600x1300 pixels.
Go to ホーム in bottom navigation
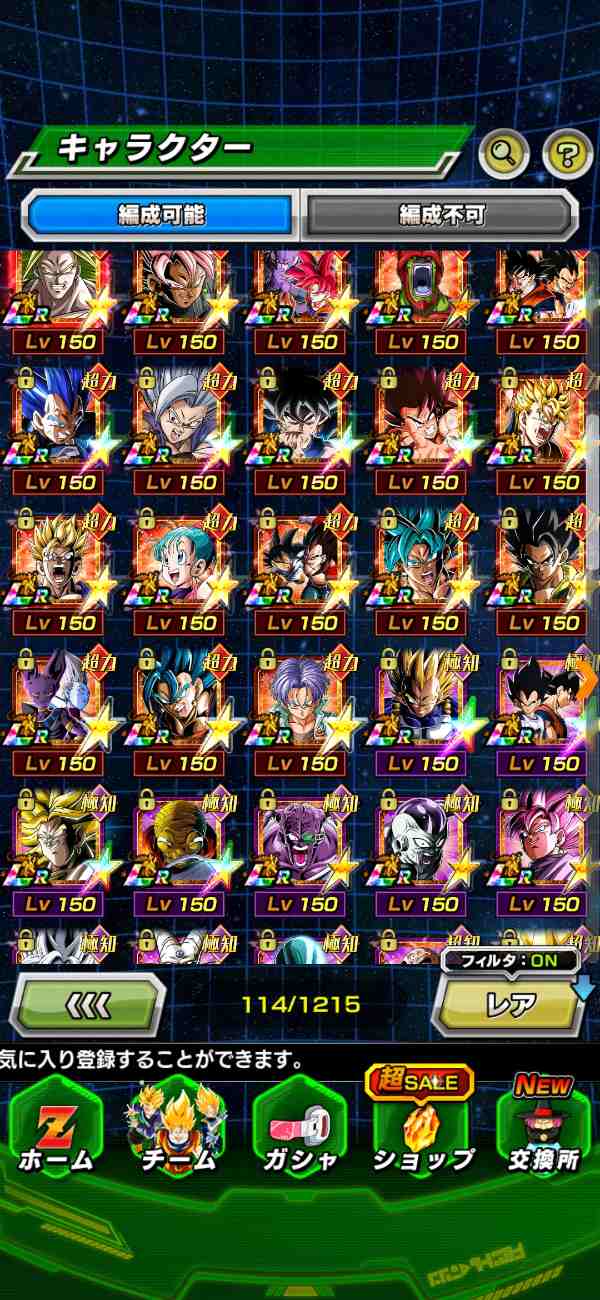pyautogui.click(x=55, y=1128)
